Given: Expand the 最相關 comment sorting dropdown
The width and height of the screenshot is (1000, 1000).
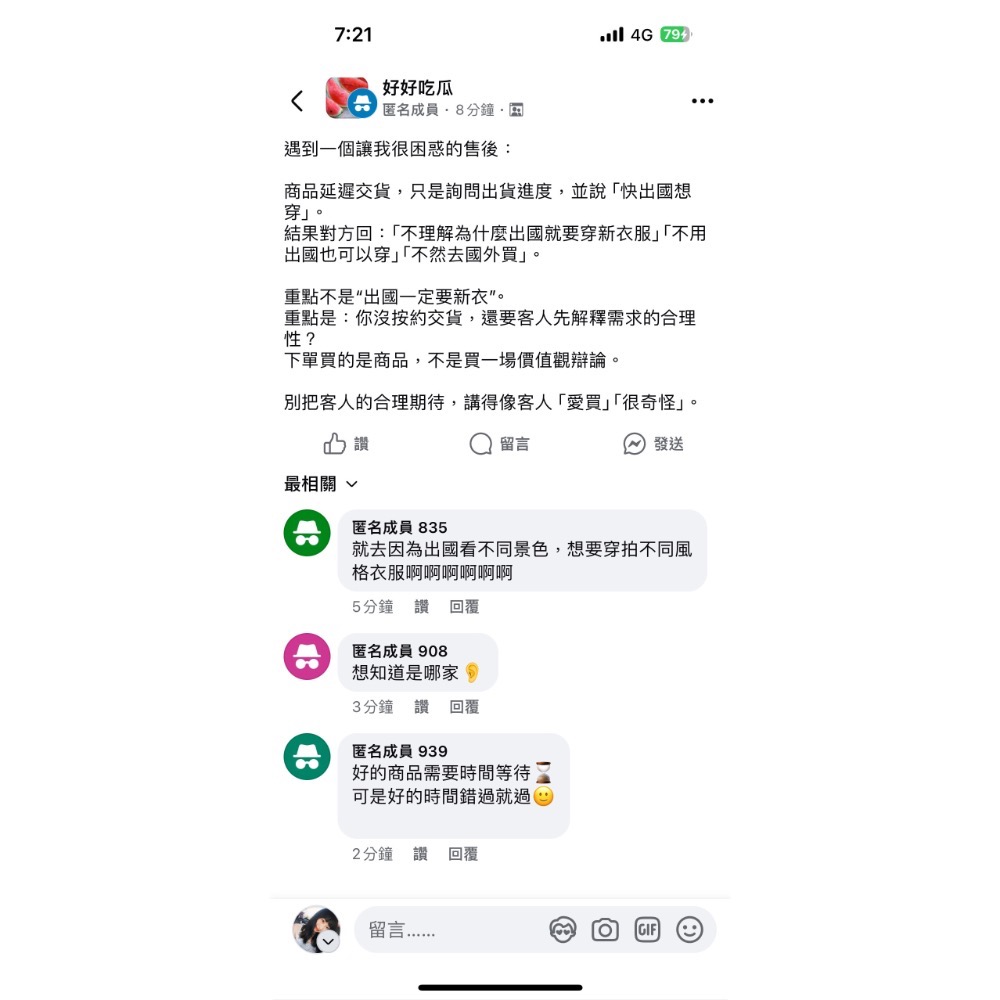Looking at the screenshot, I should [x=321, y=484].
